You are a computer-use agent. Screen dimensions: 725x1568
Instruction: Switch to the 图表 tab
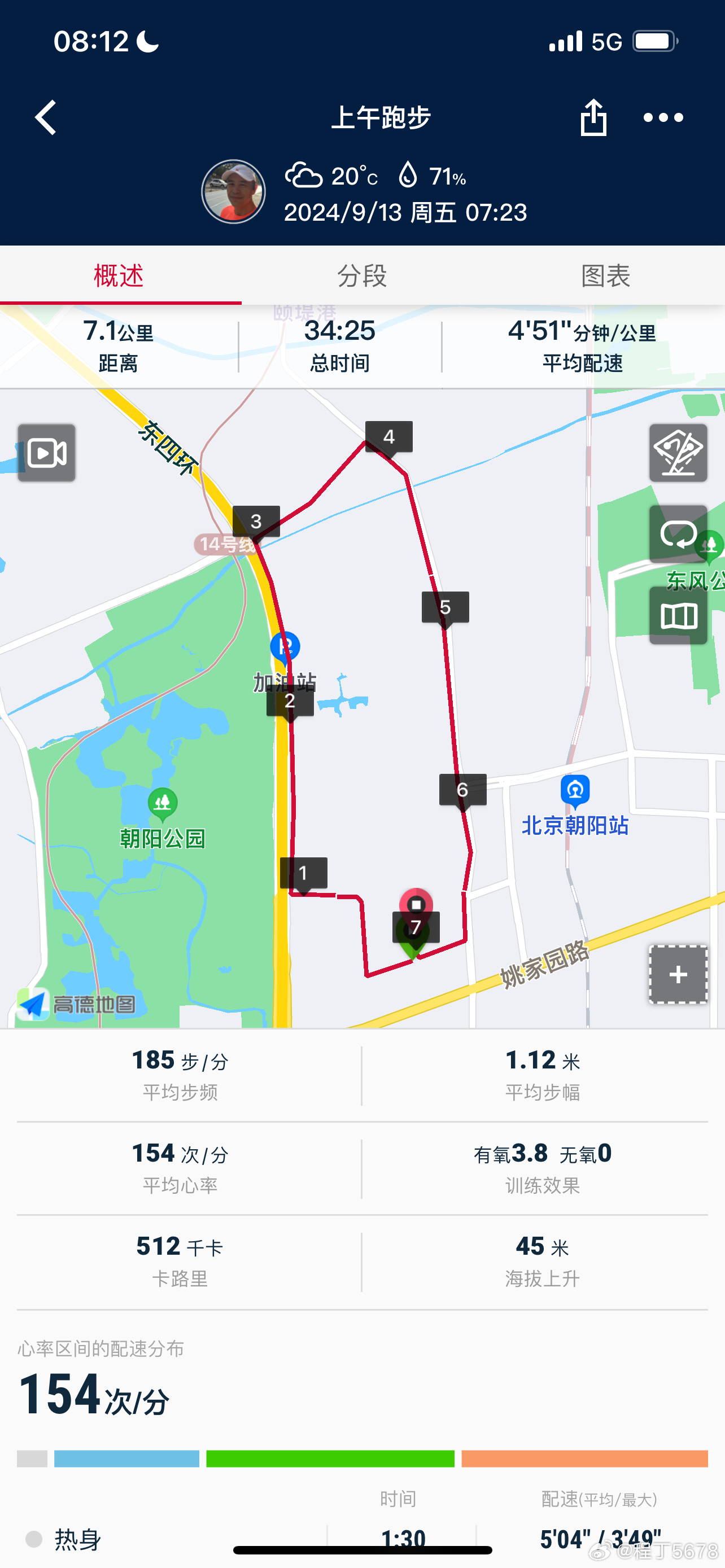pyautogui.click(x=605, y=276)
